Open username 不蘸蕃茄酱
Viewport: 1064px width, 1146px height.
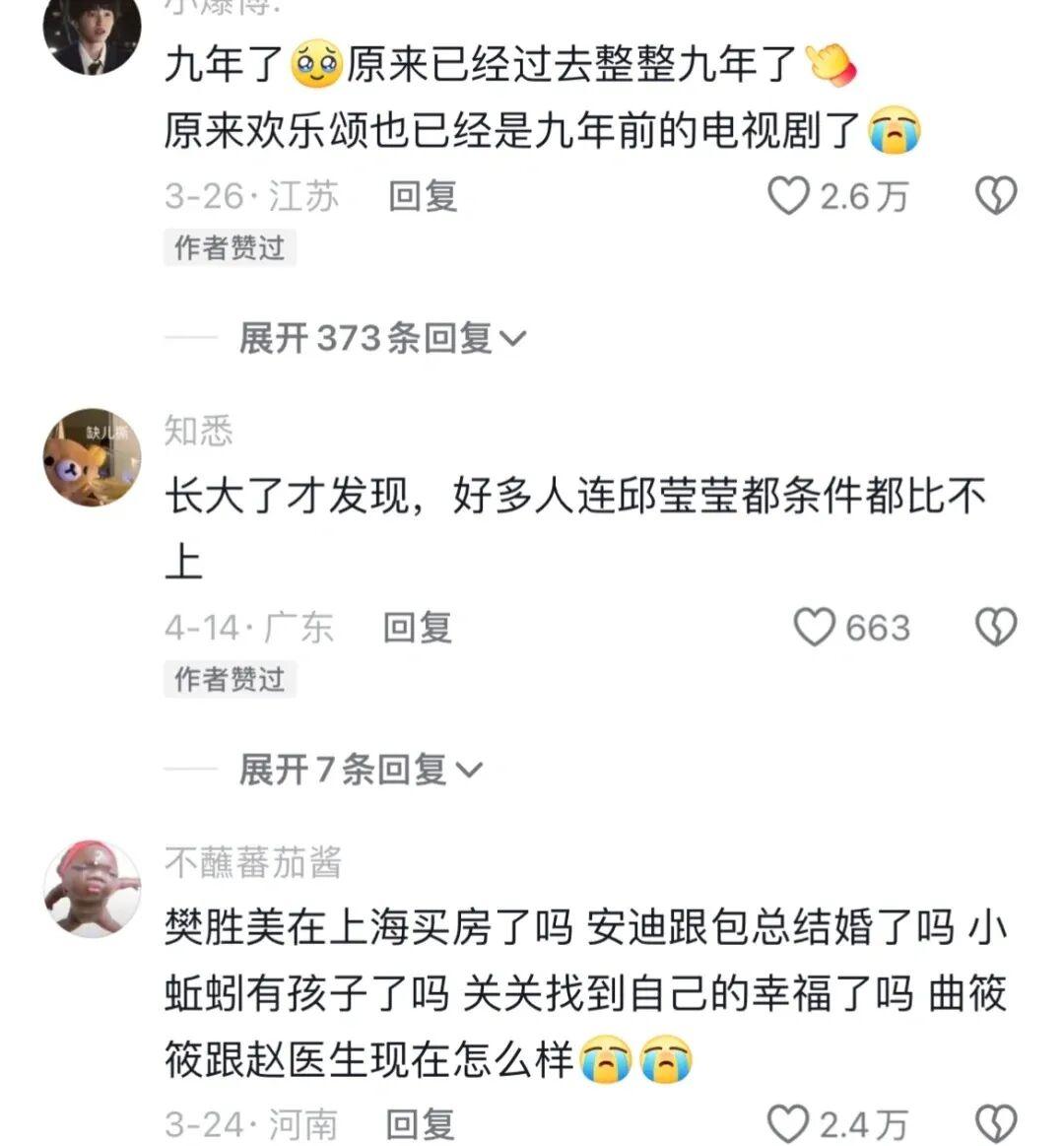253,862
